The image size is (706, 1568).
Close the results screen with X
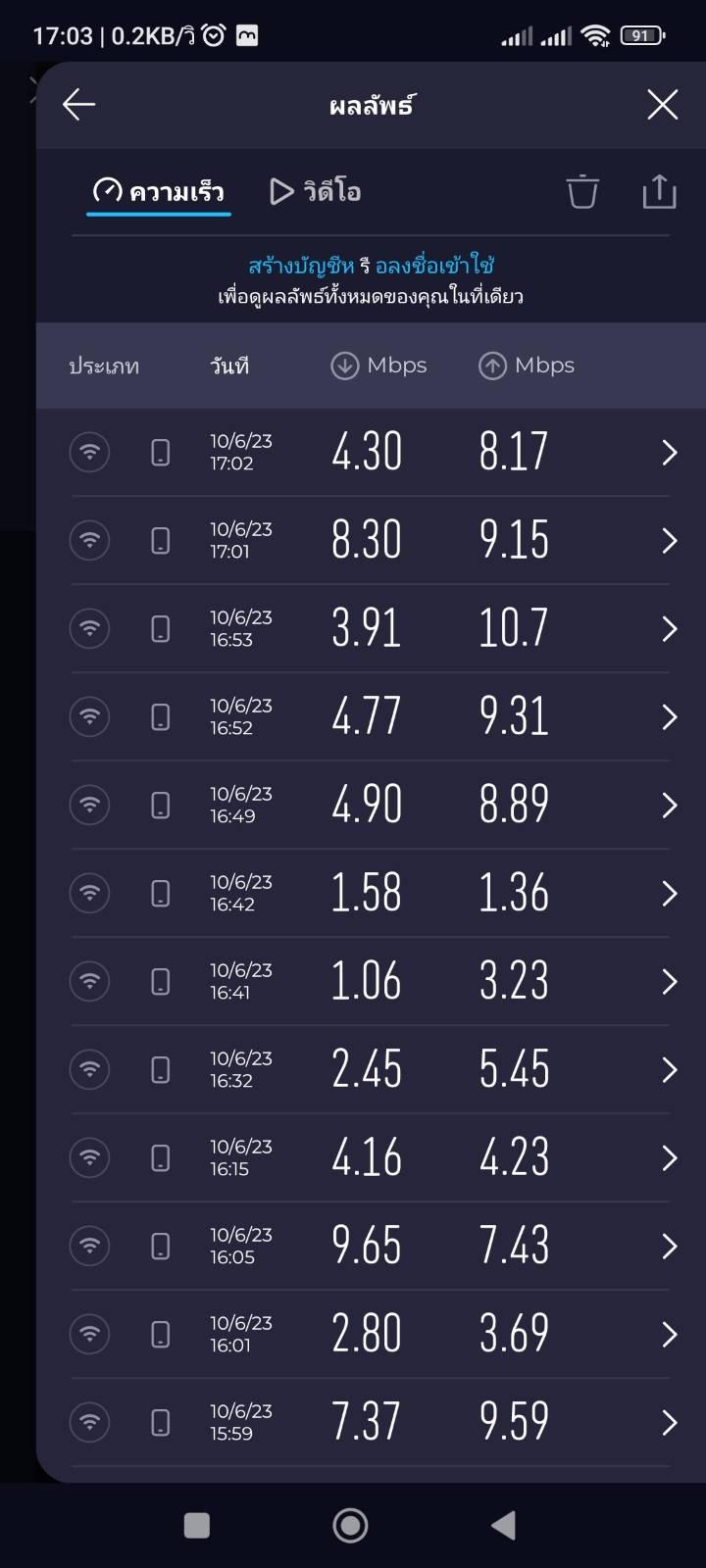click(x=663, y=105)
